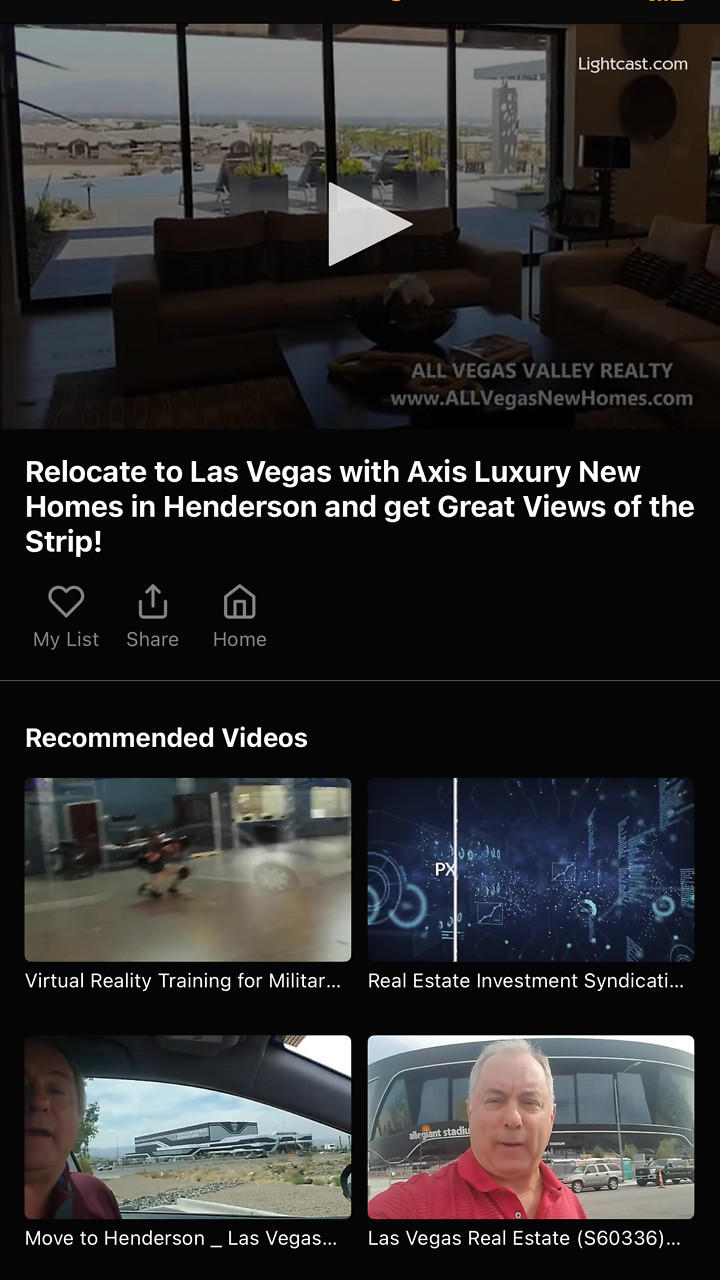Click the Move to Henderson title link

tap(183, 1238)
